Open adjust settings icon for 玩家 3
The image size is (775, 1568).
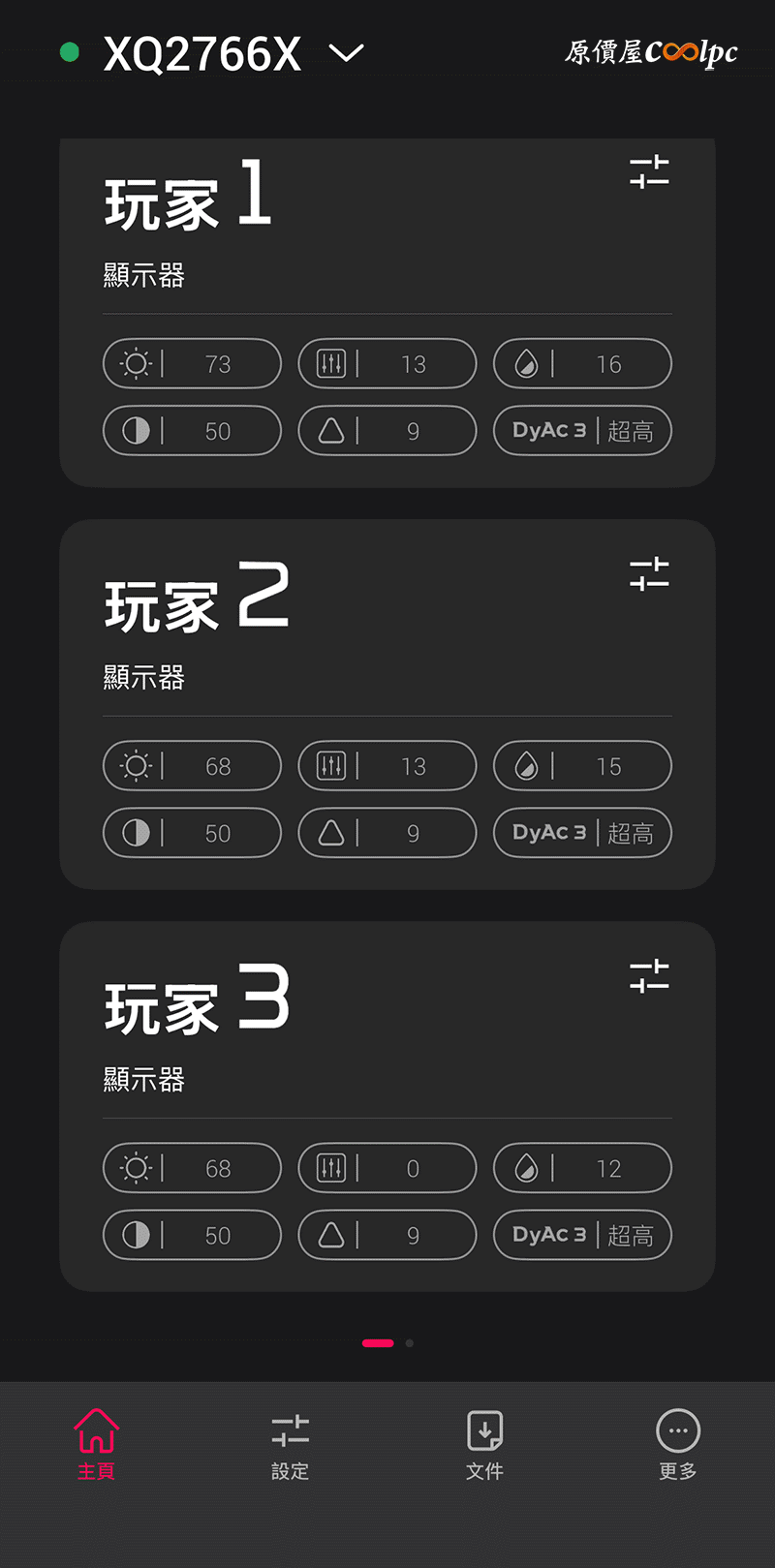pos(649,976)
